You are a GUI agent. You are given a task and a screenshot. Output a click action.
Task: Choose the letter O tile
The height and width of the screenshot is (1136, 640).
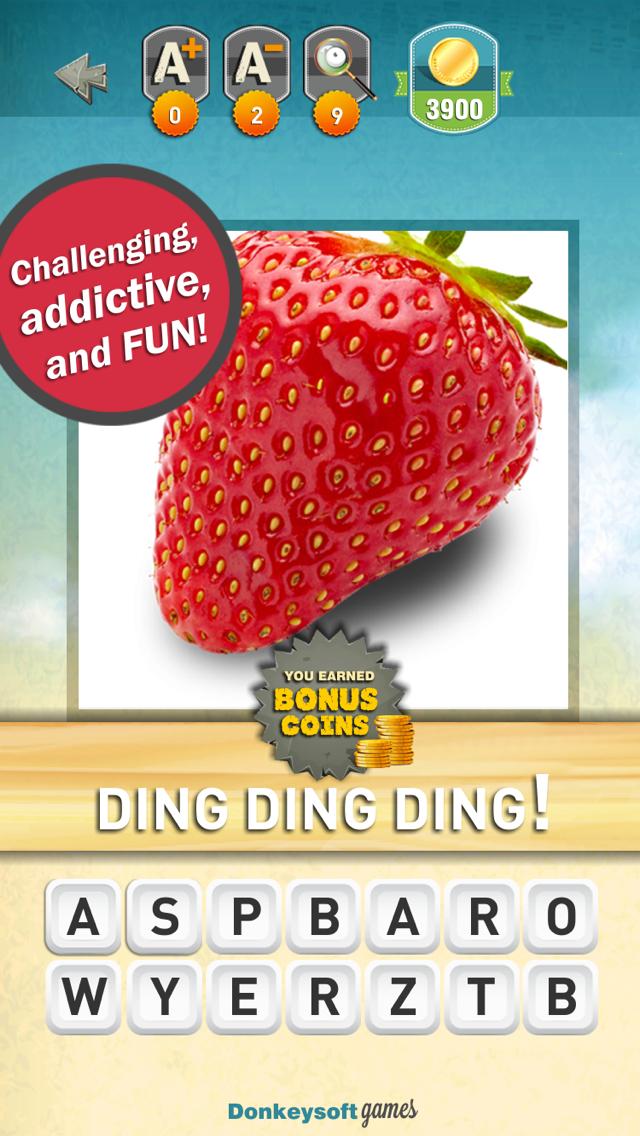coord(561,916)
